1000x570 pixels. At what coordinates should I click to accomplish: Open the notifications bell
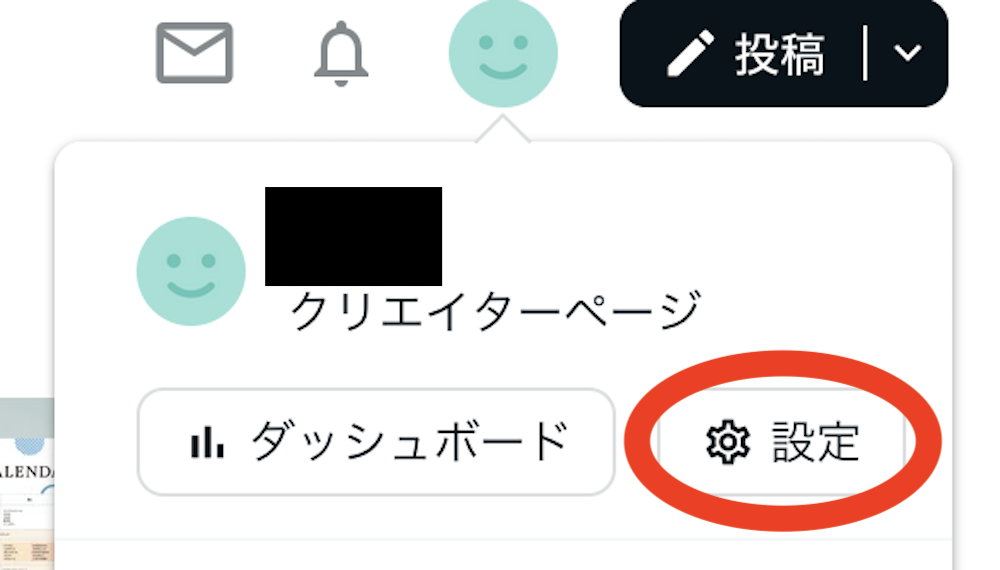coord(341,53)
